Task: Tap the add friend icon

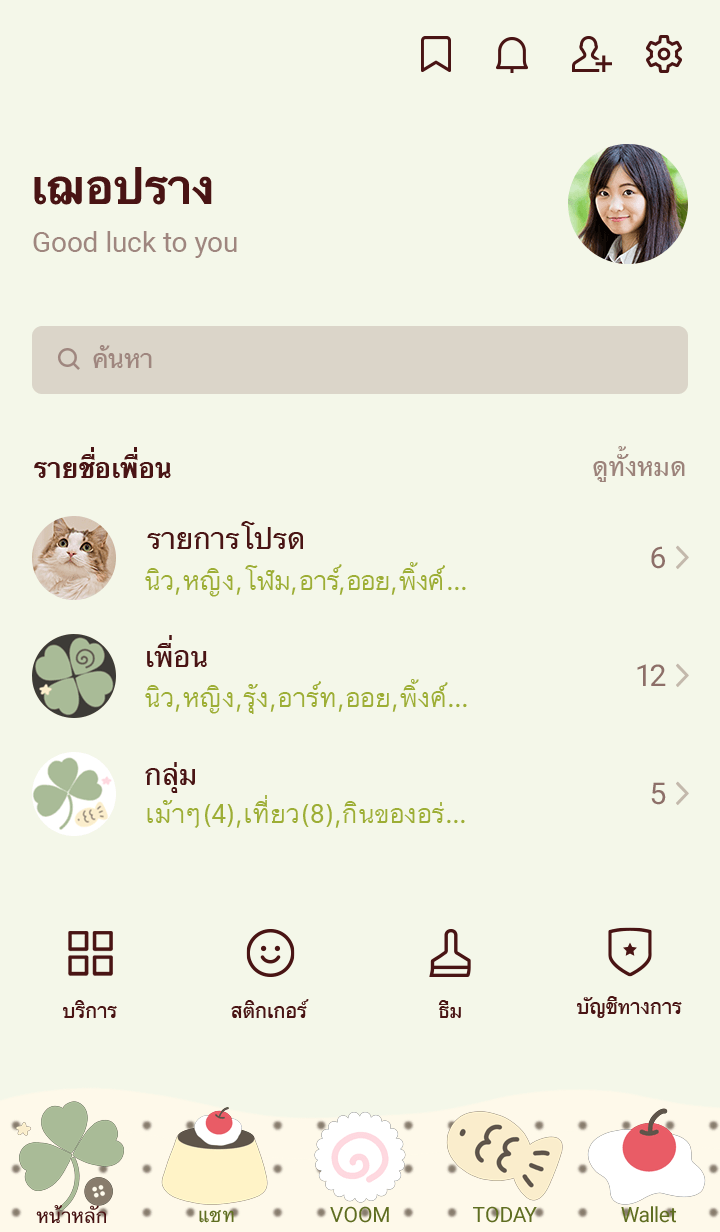Action: 590,55
